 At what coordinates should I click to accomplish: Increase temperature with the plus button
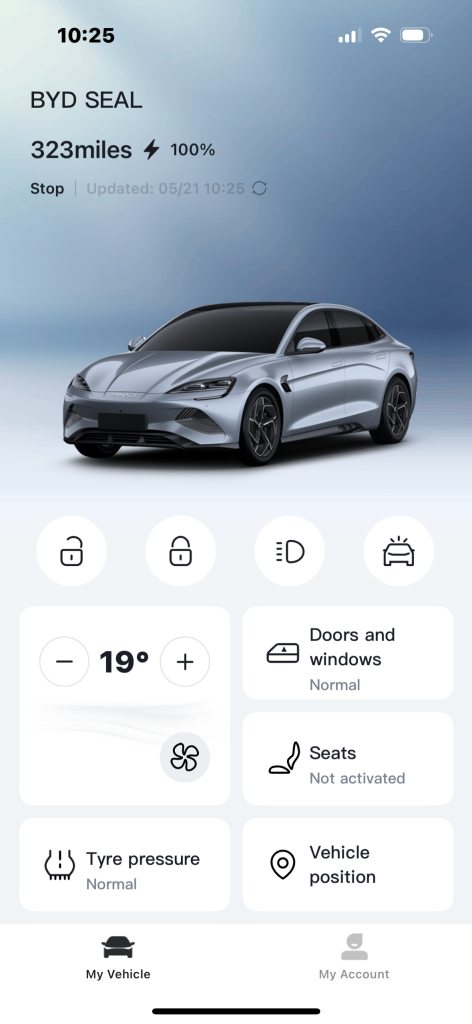click(x=185, y=662)
